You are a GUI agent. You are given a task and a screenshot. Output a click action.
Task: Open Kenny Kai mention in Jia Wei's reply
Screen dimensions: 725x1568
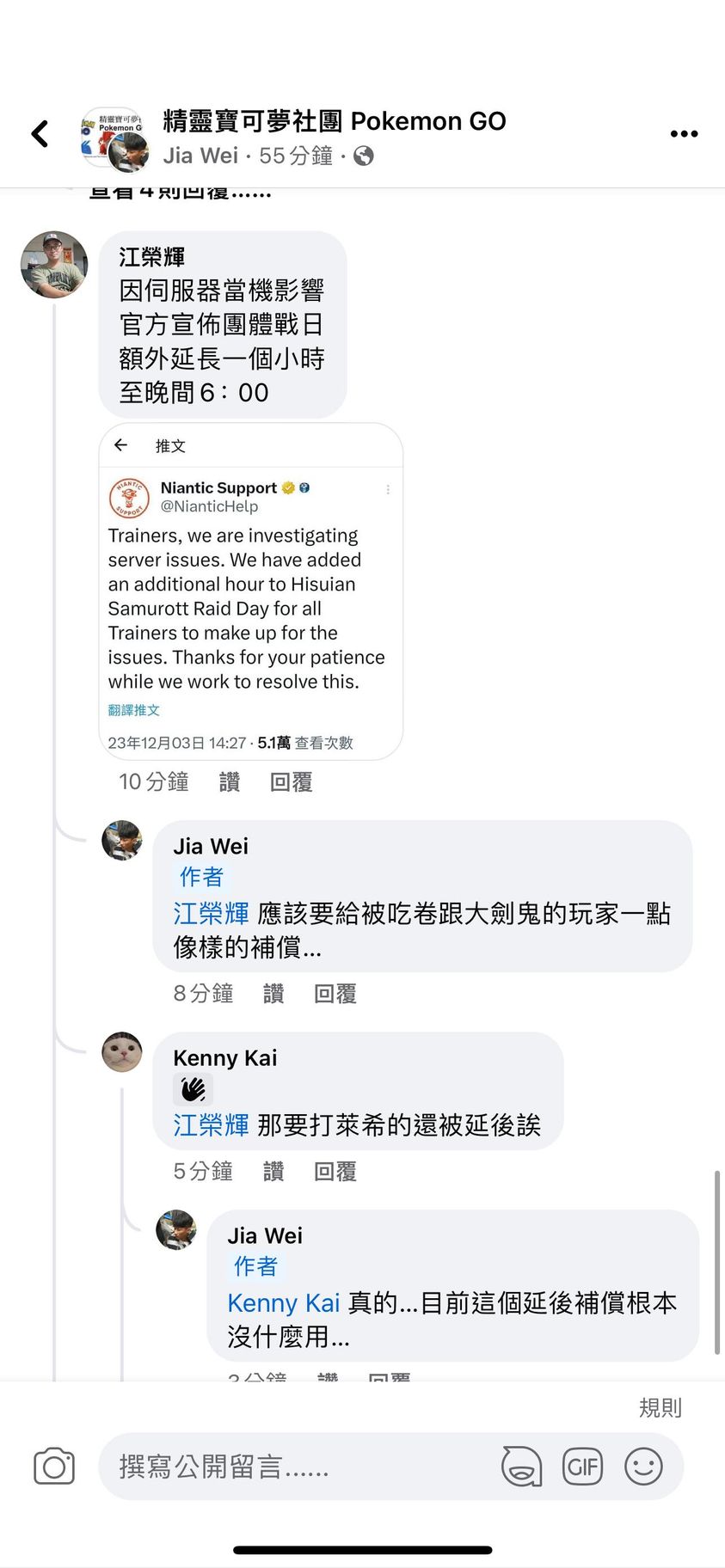click(x=283, y=1303)
